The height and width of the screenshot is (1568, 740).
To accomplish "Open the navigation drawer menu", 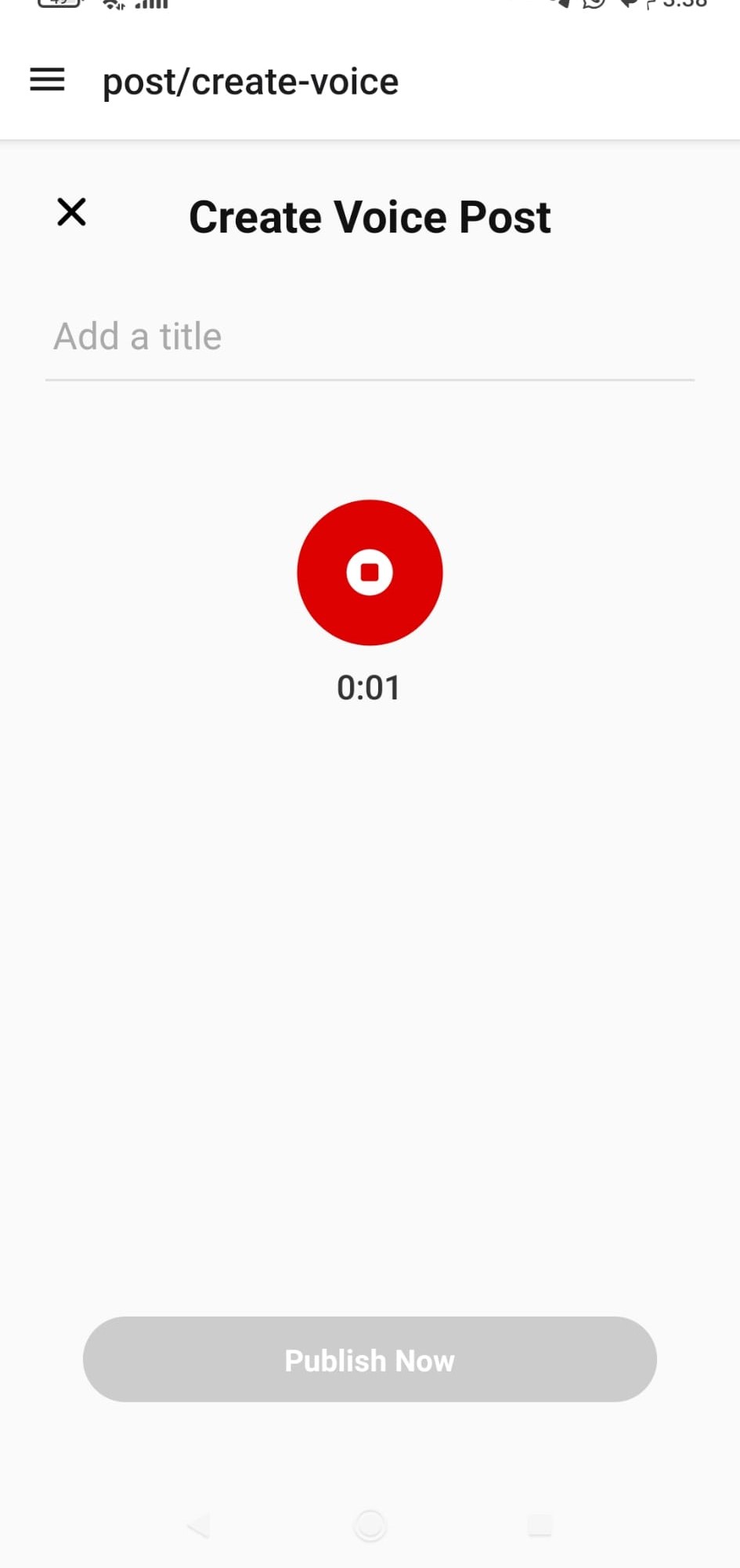I will pos(46,79).
